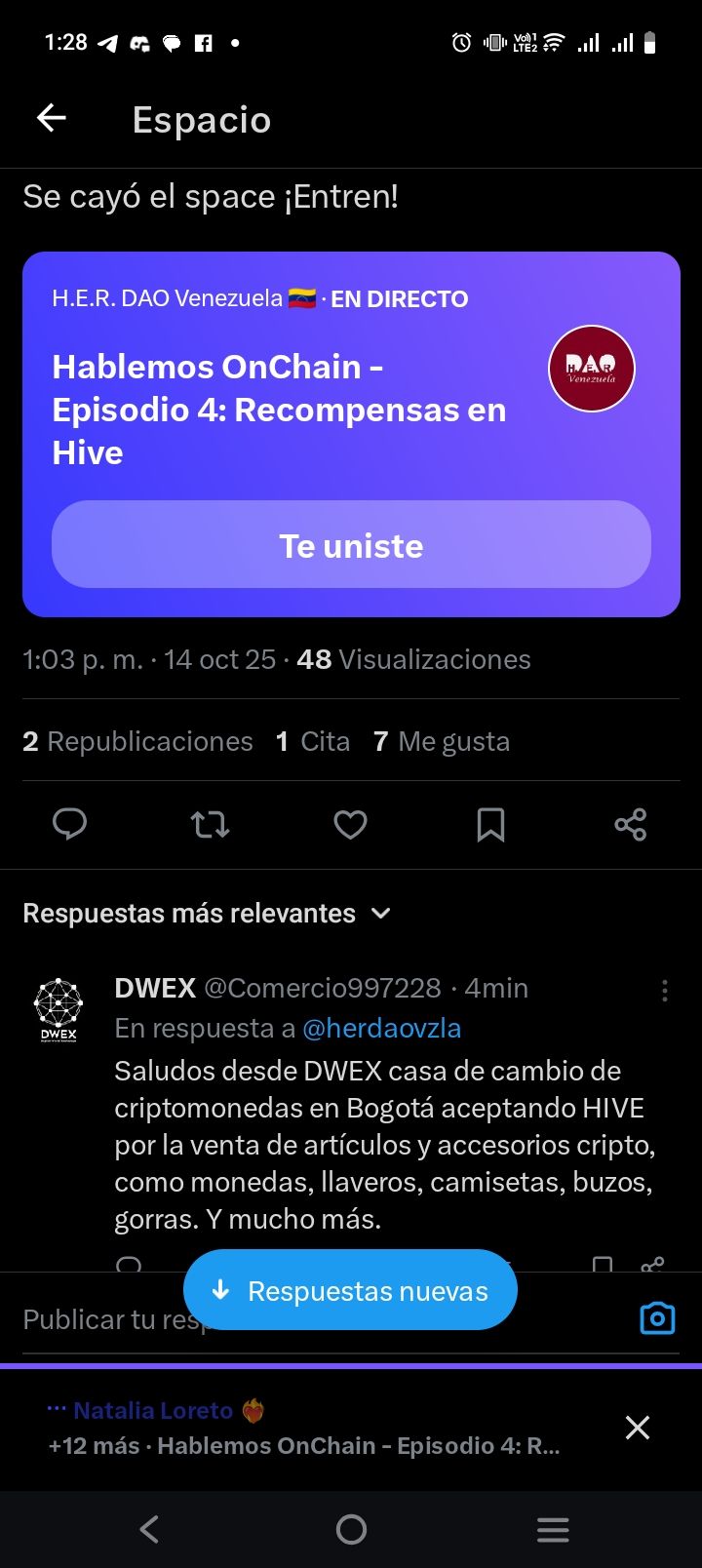Share the post via the share icon
This screenshot has width=702, height=1568.
[x=630, y=824]
